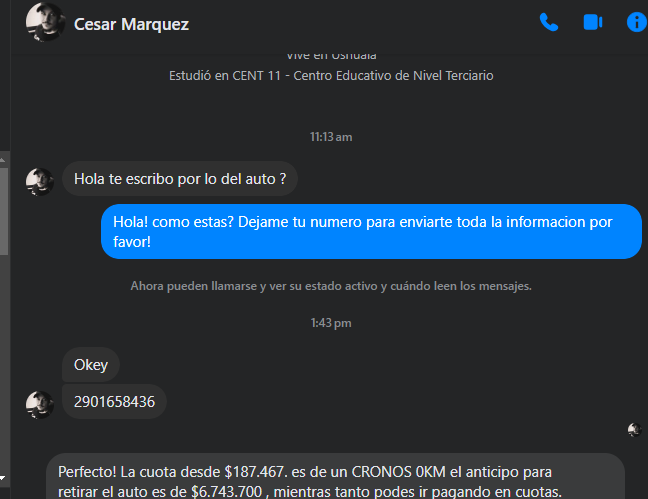Tap sender avatar beside 'Hola te escribo' message
Image resolution: width=648 pixels, height=499 pixels.
pos(39,181)
